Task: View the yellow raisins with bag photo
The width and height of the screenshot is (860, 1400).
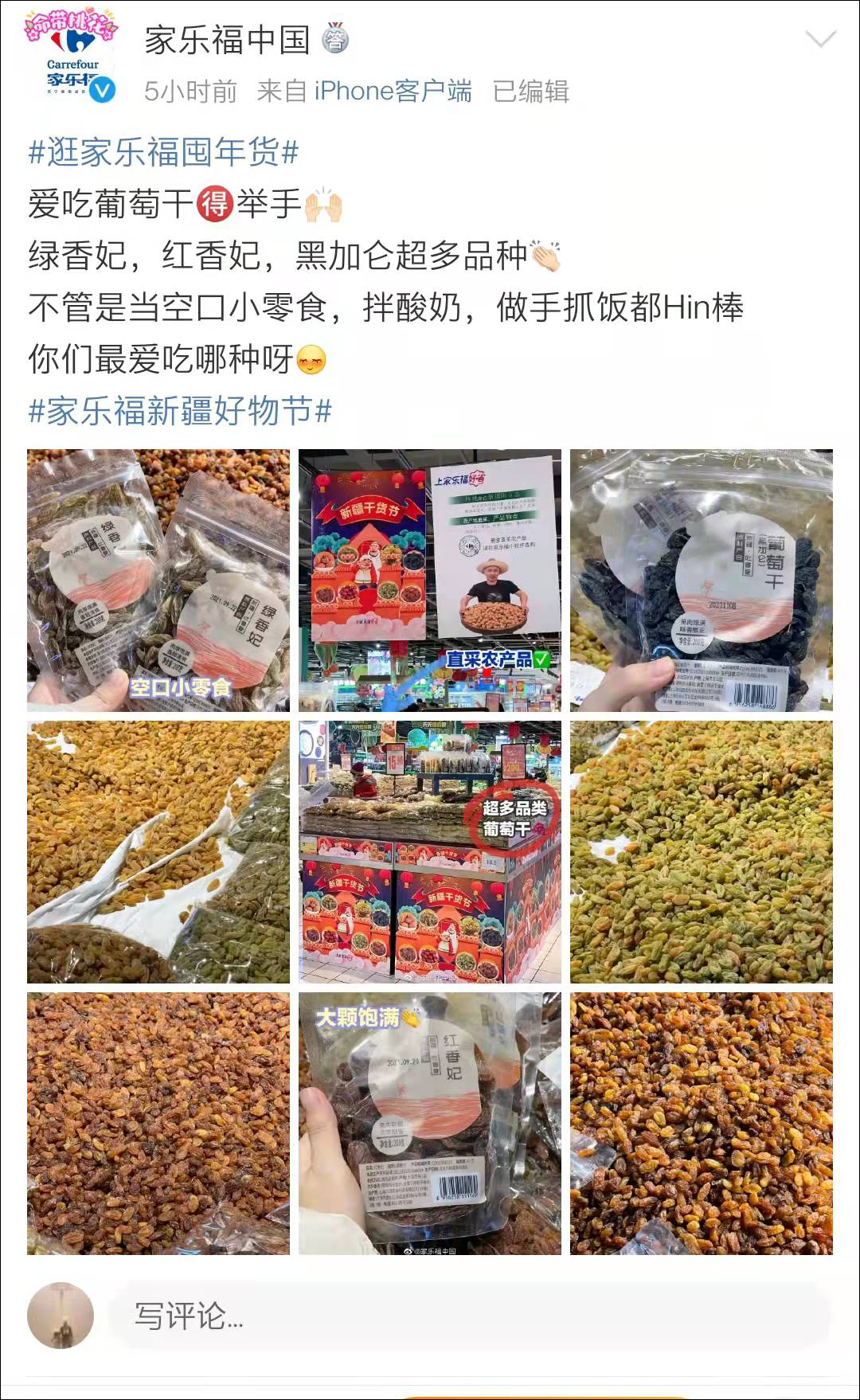Action: (x=158, y=852)
